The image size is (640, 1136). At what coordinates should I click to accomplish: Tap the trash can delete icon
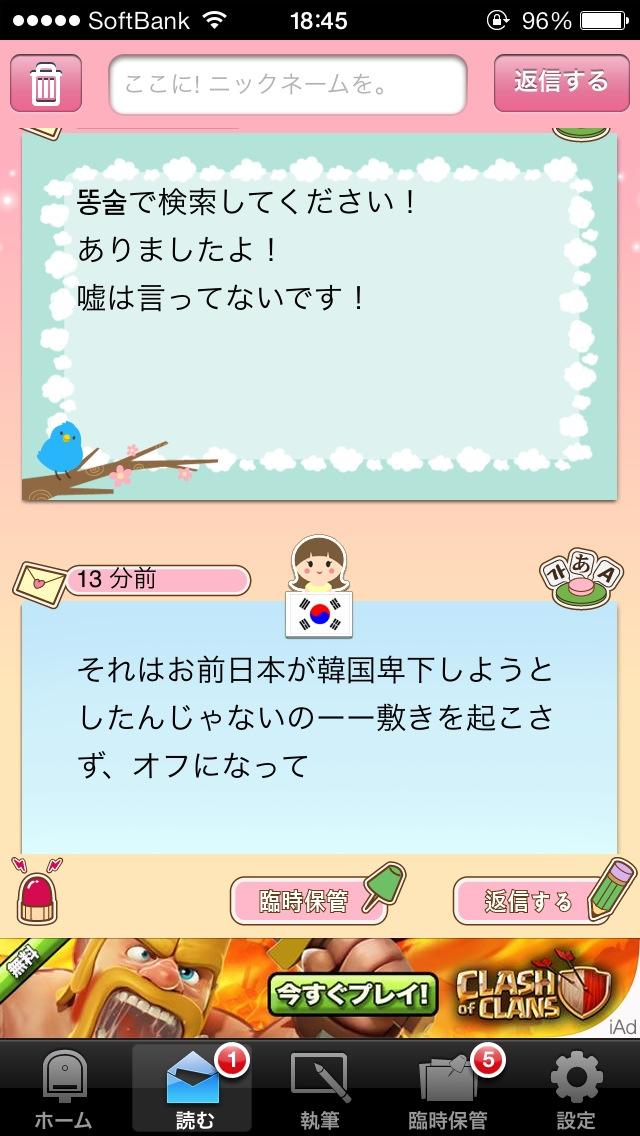(x=46, y=83)
